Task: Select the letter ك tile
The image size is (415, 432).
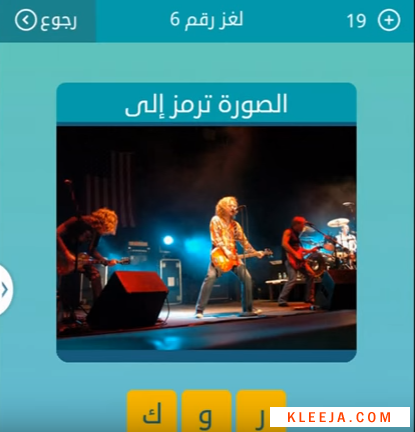Action: (152, 411)
